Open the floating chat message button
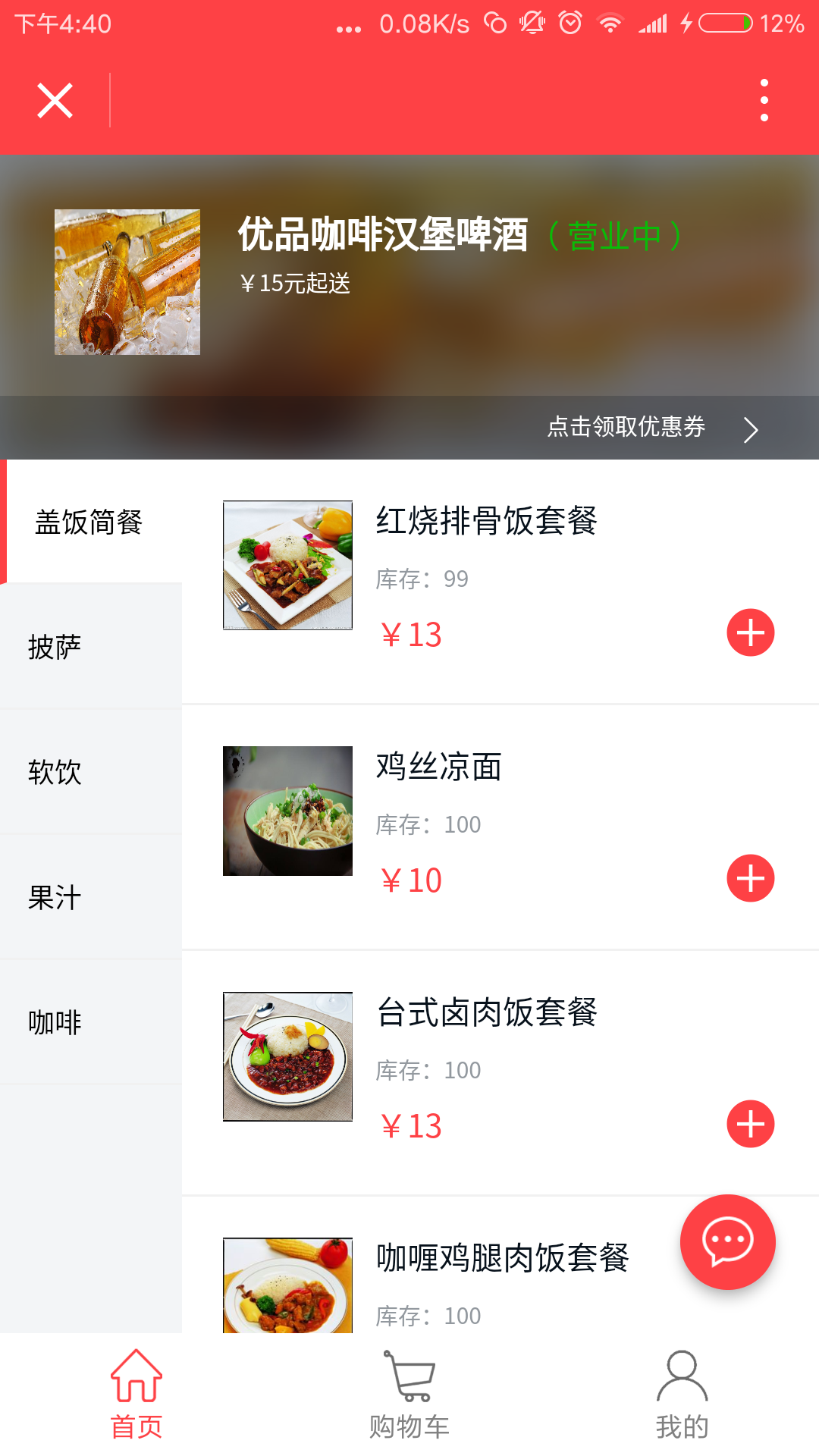 727,1242
